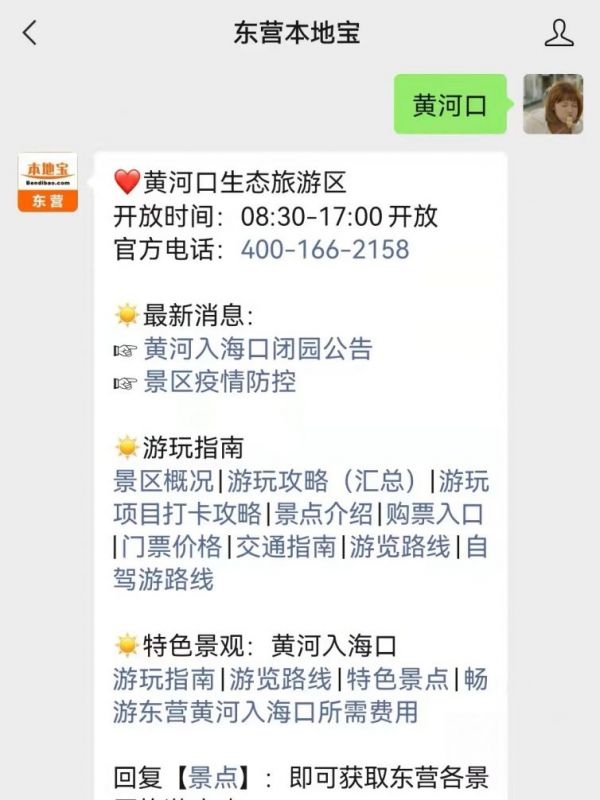Open the account profile icon
The width and height of the screenshot is (600, 800).
point(559,33)
